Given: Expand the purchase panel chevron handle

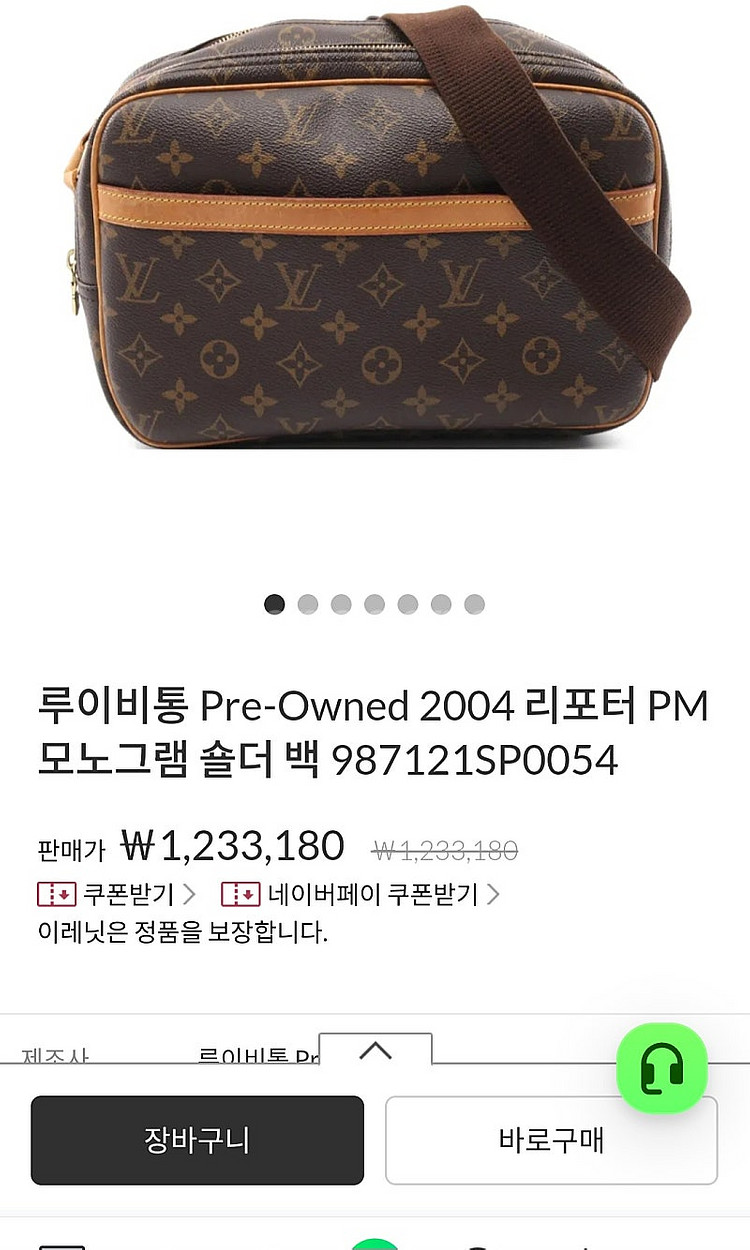Looking at the screenshot, I should coord(375,1050).
